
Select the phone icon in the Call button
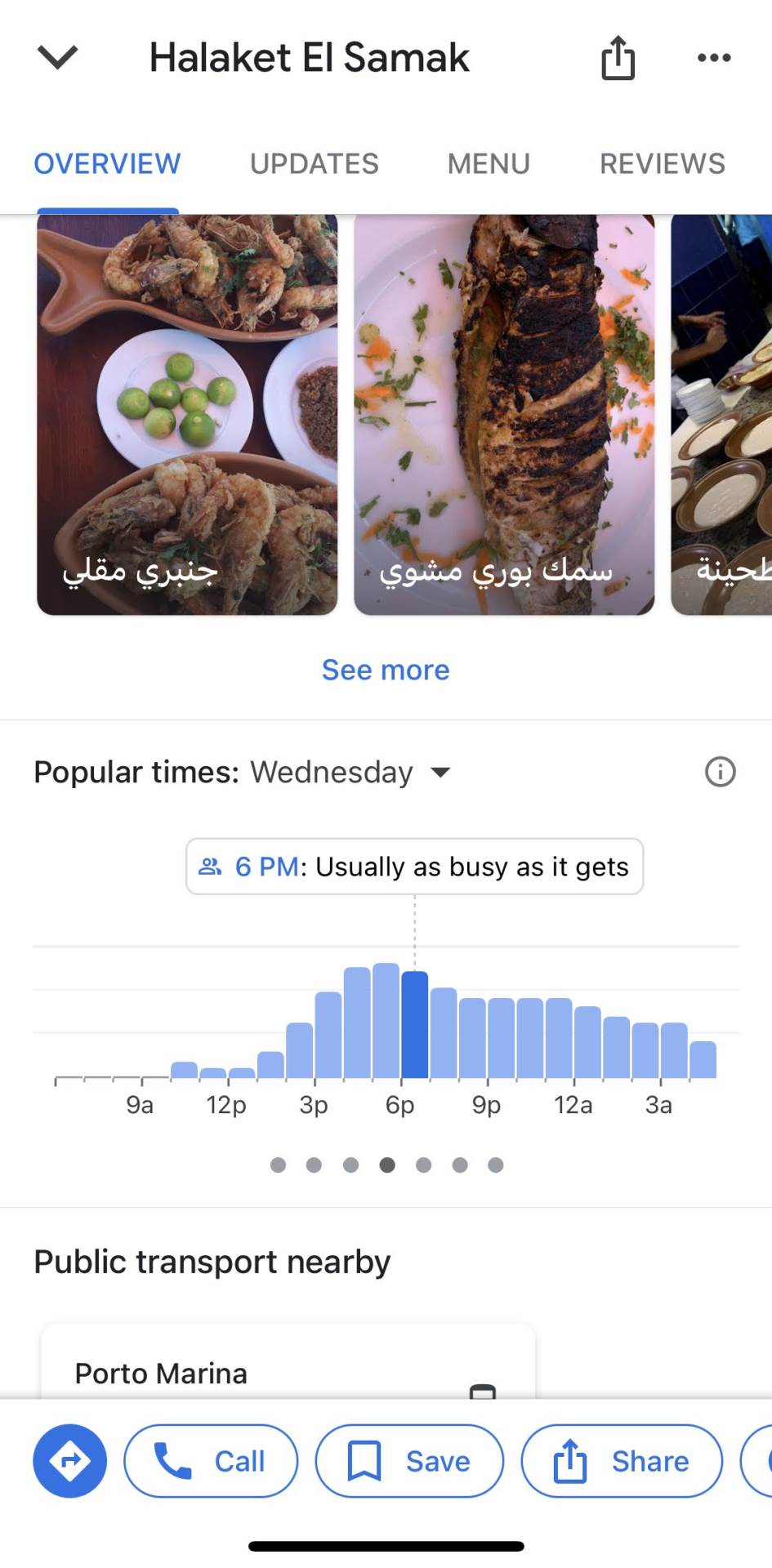(172, 1461)
